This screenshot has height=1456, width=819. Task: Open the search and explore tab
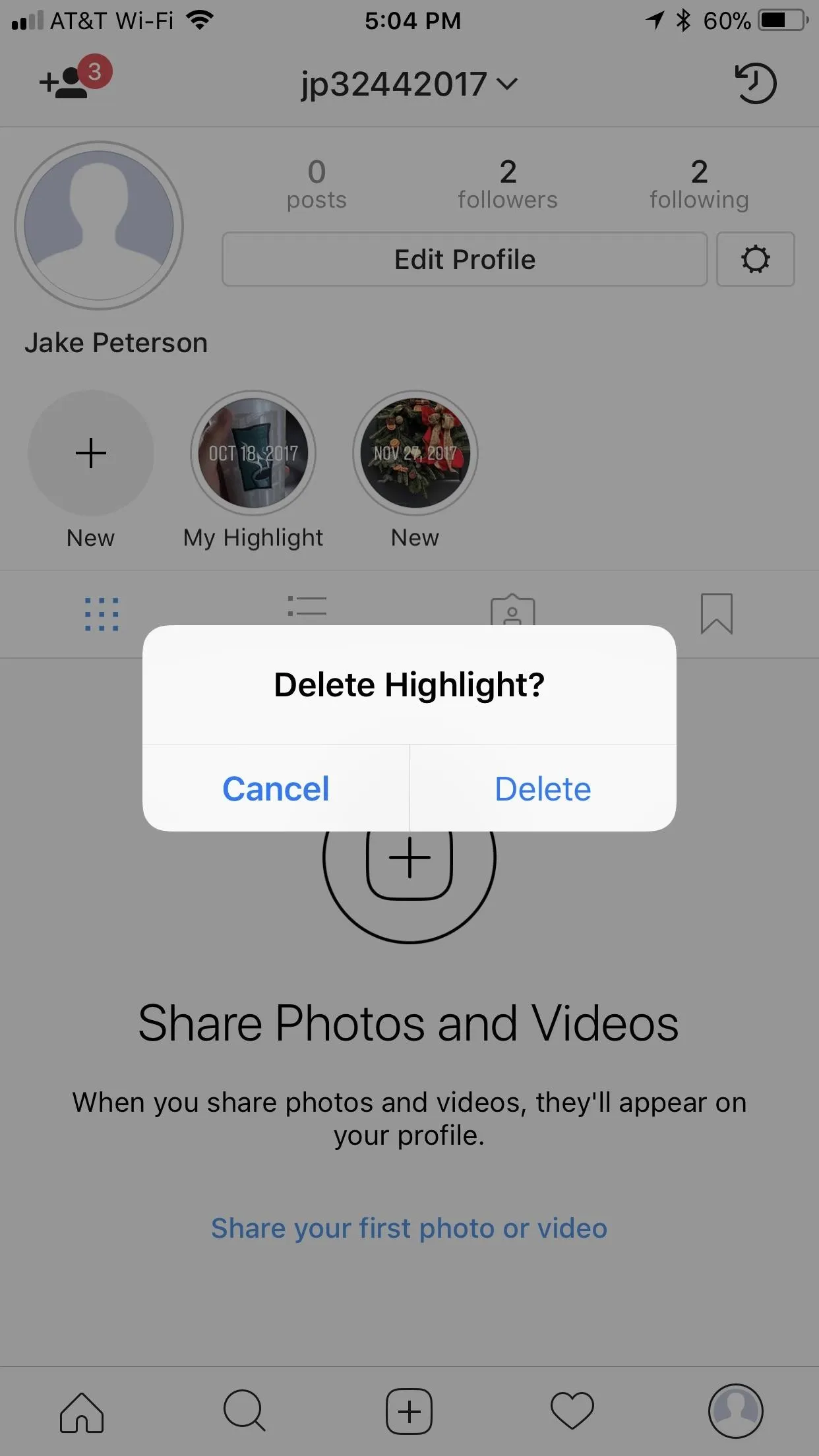coord(245,1411)
